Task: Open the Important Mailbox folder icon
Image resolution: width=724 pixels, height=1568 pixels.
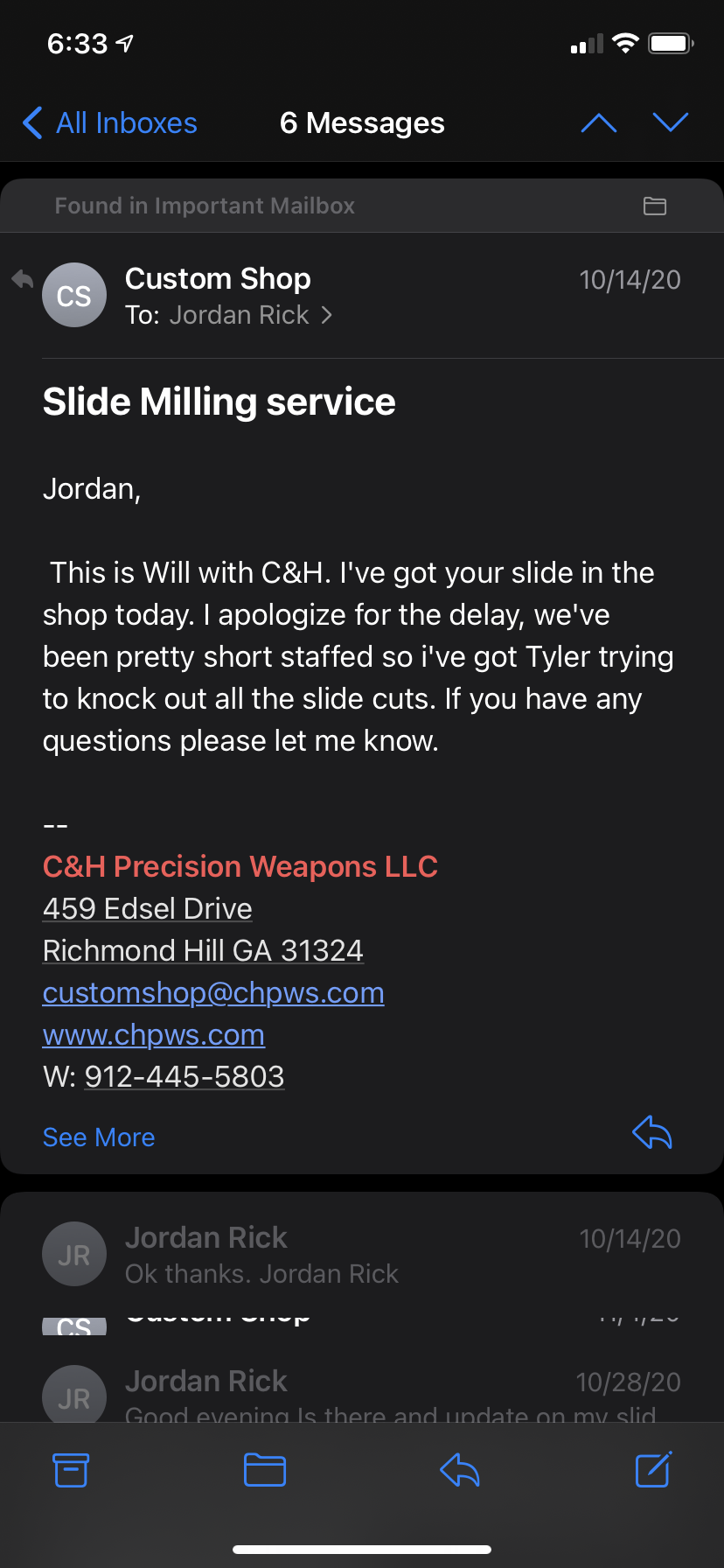Action: click(x=655, y=206)
